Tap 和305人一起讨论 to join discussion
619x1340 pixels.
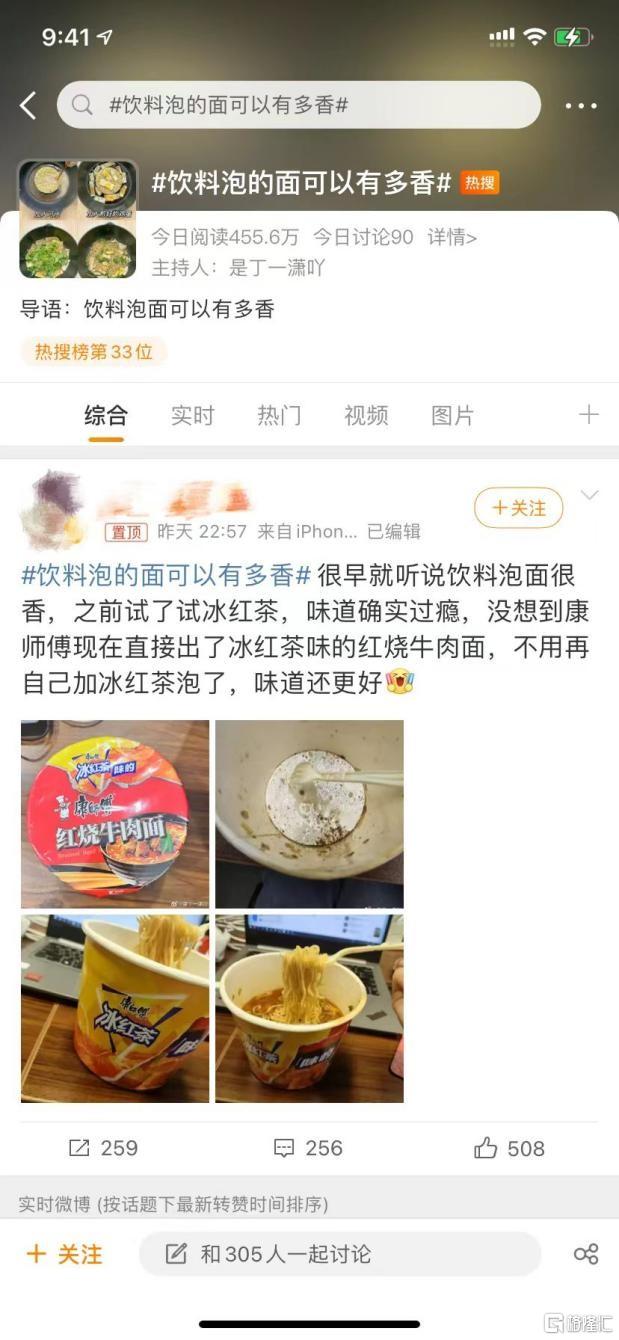tap(340, 1254)
